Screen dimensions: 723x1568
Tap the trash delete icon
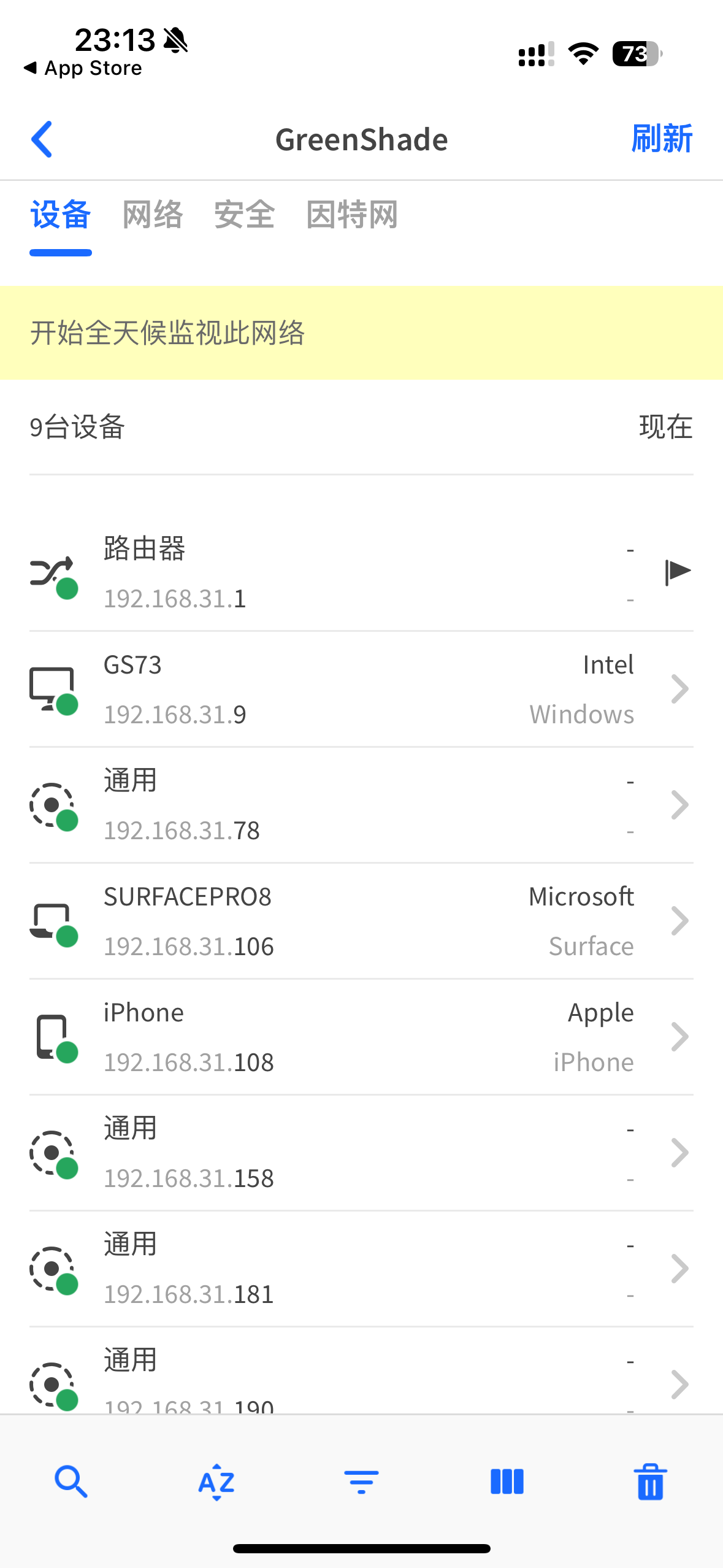(650, 1482)
